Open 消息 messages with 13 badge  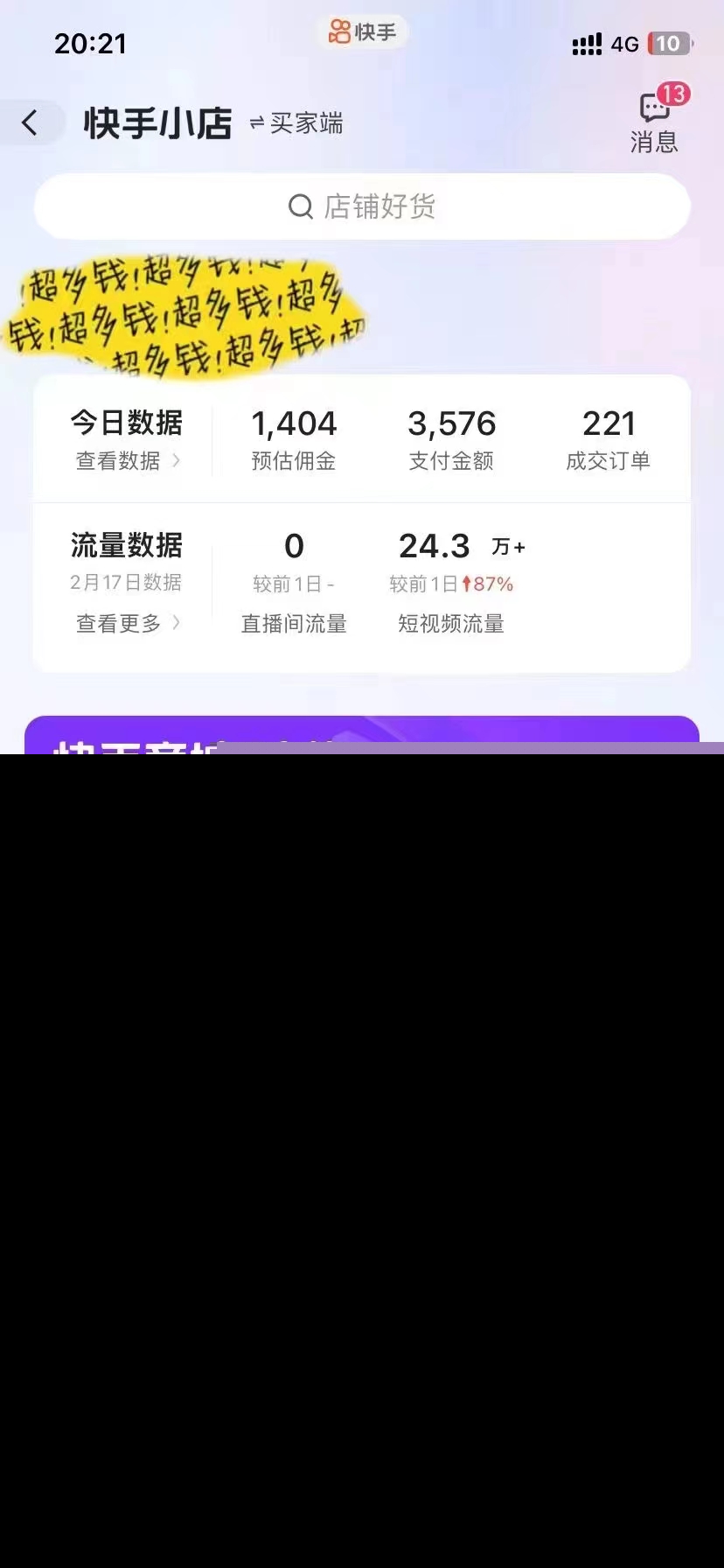(x=654, y=124)
